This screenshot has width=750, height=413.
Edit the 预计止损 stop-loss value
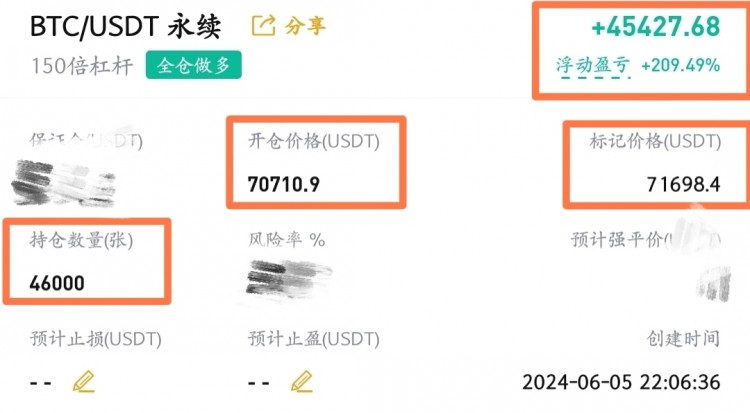(x=85, y=381)
